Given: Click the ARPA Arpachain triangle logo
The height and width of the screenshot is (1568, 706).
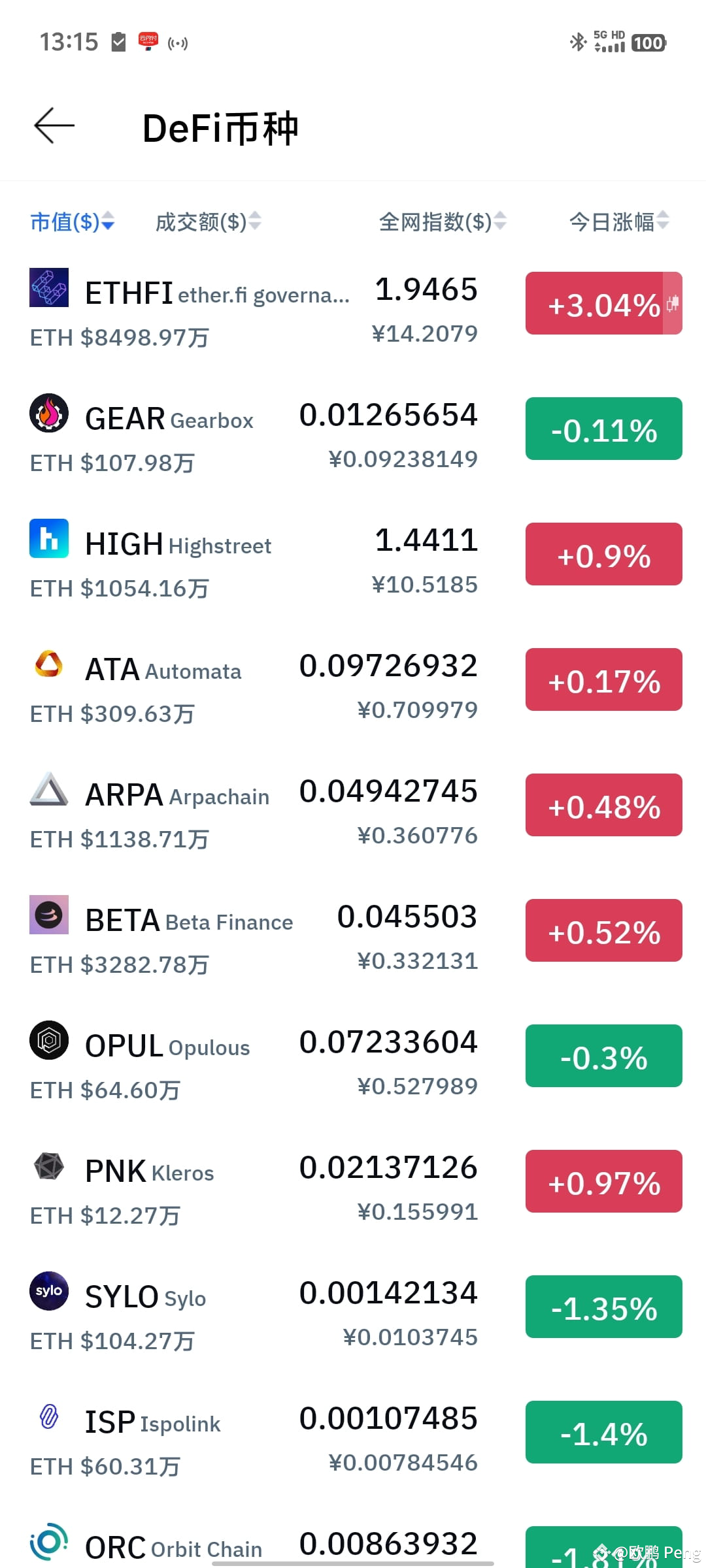Looking at the screenshot, I should (x=49, y=790).
